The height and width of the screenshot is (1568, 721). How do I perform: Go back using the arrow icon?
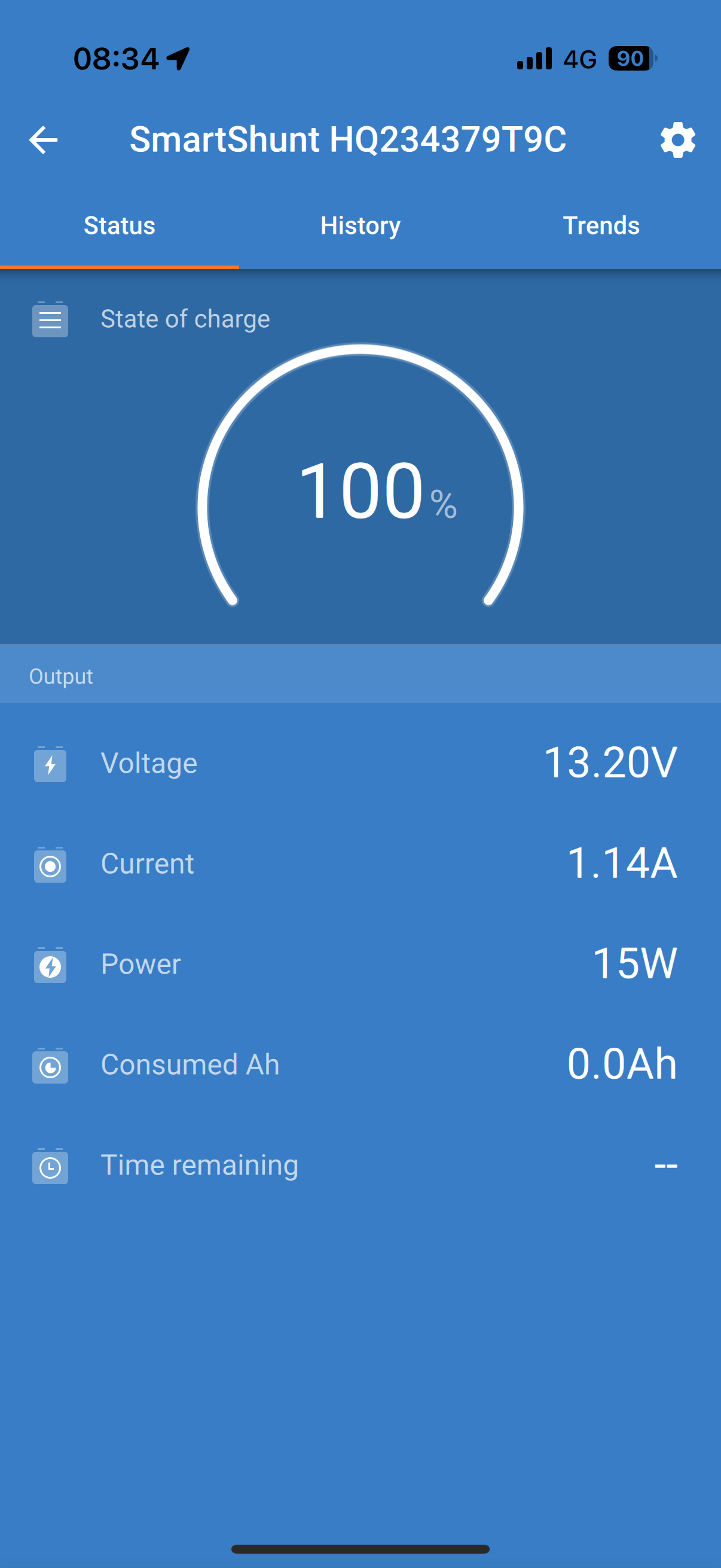(x=43, y=140)
